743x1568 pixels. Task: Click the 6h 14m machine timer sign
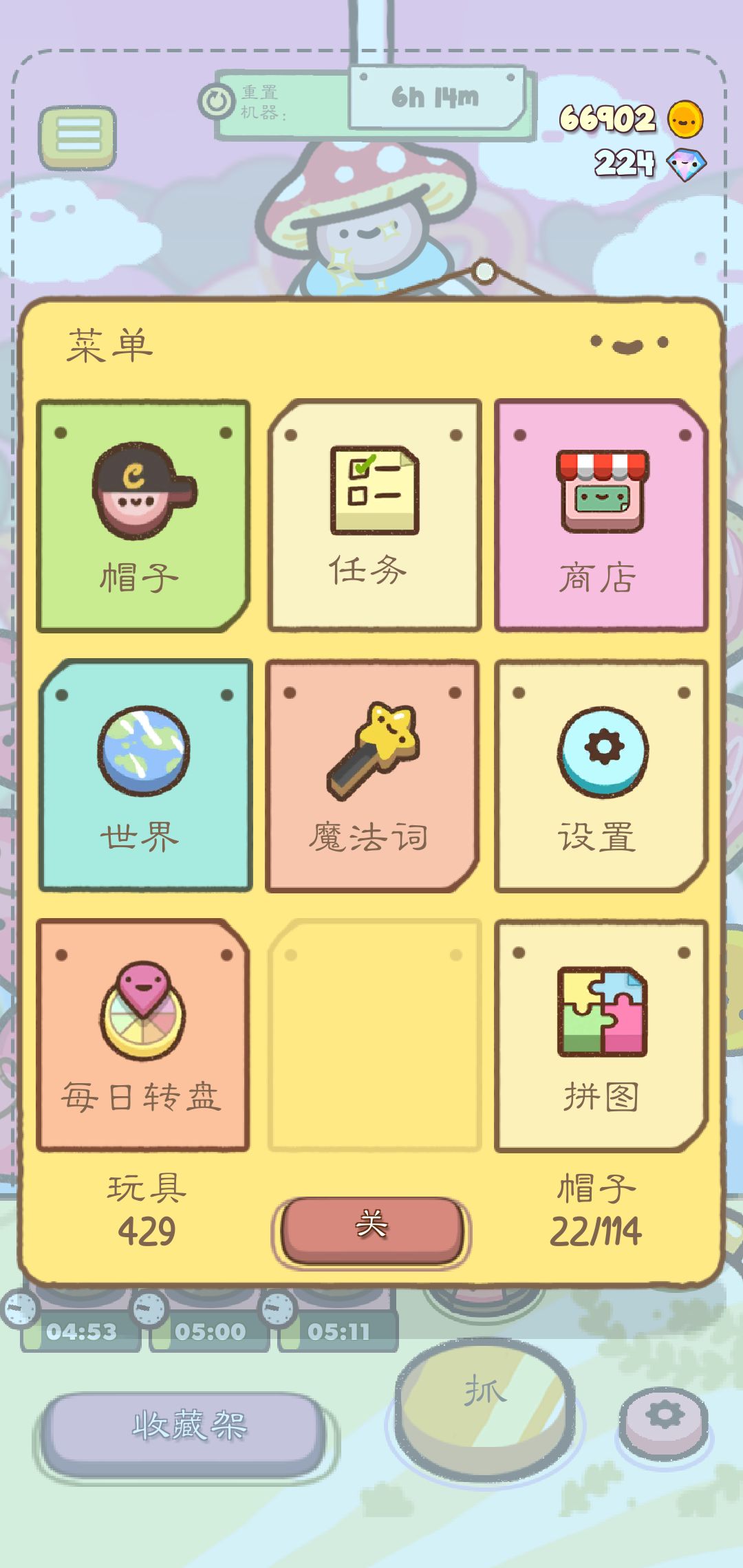tap(435, 96)
